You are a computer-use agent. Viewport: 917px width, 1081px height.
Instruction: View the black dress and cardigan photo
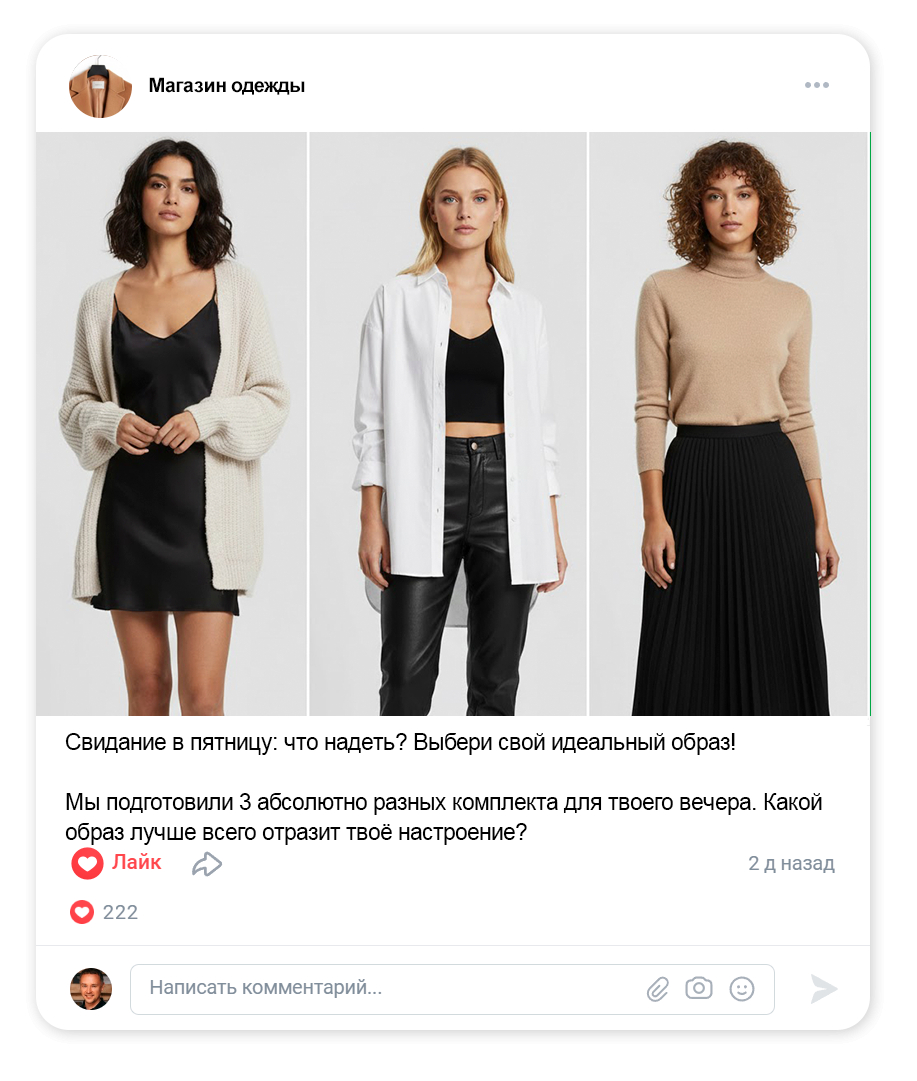[171, 423]
